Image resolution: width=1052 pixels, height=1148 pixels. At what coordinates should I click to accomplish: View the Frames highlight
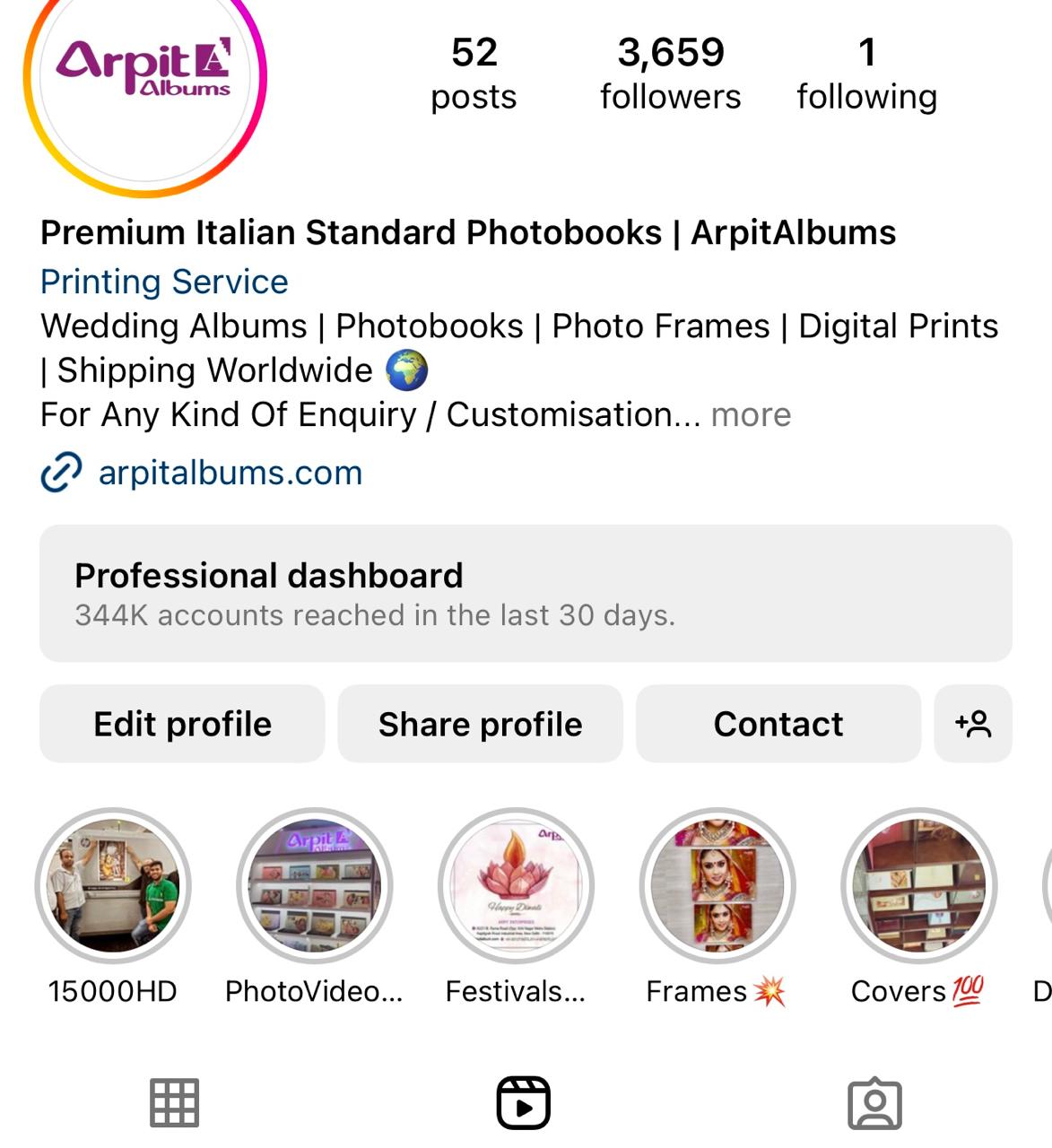pos(717,886)
